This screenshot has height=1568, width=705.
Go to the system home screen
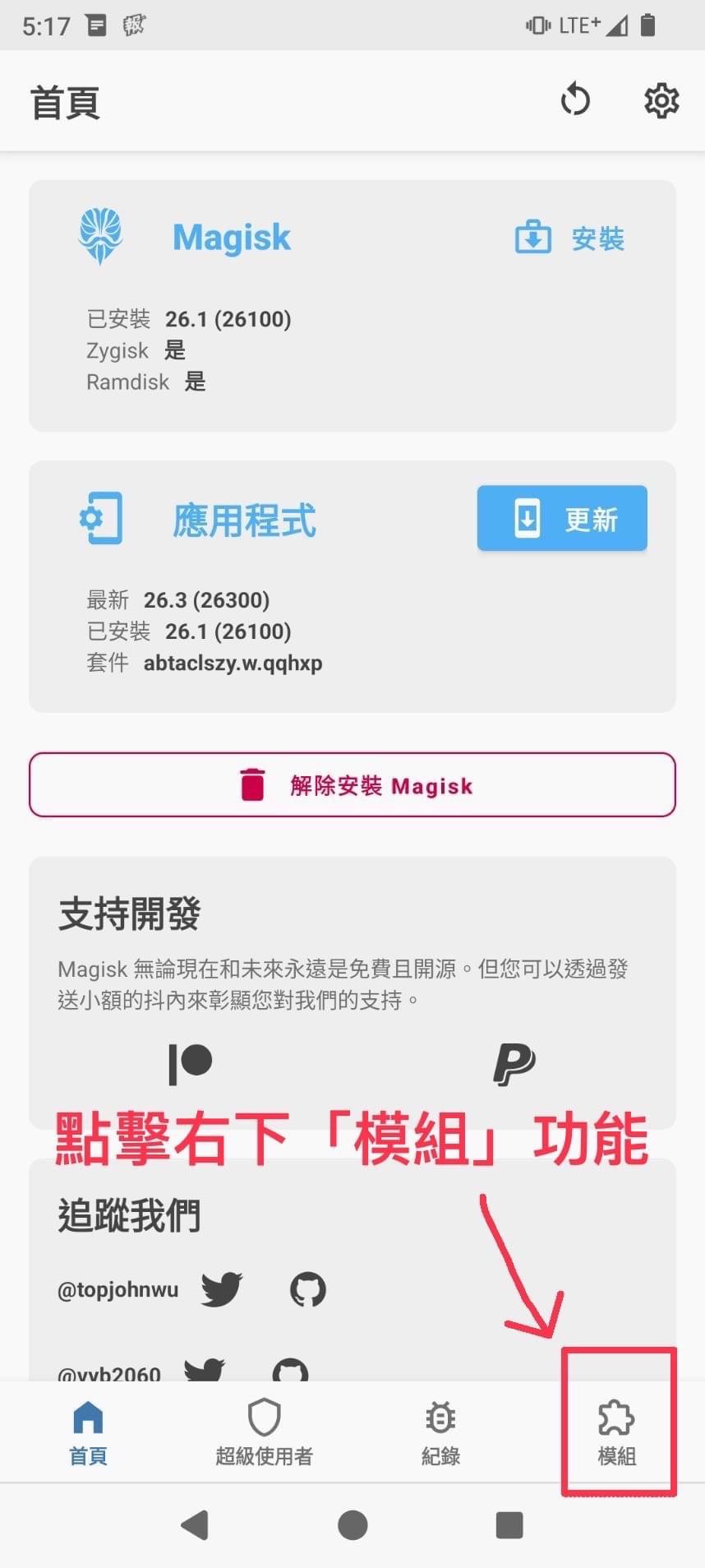pyautogui.click(x=352, y=1525)
